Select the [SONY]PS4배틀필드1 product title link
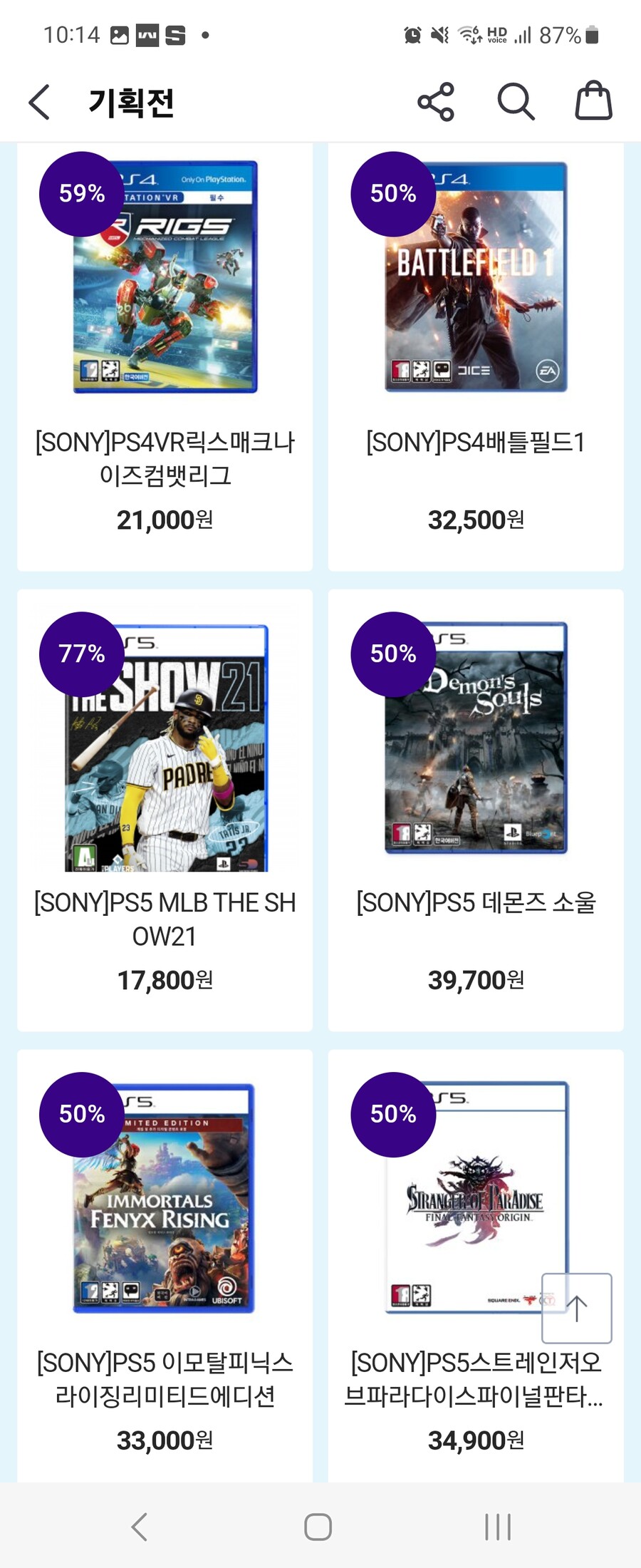 point(475,442)
